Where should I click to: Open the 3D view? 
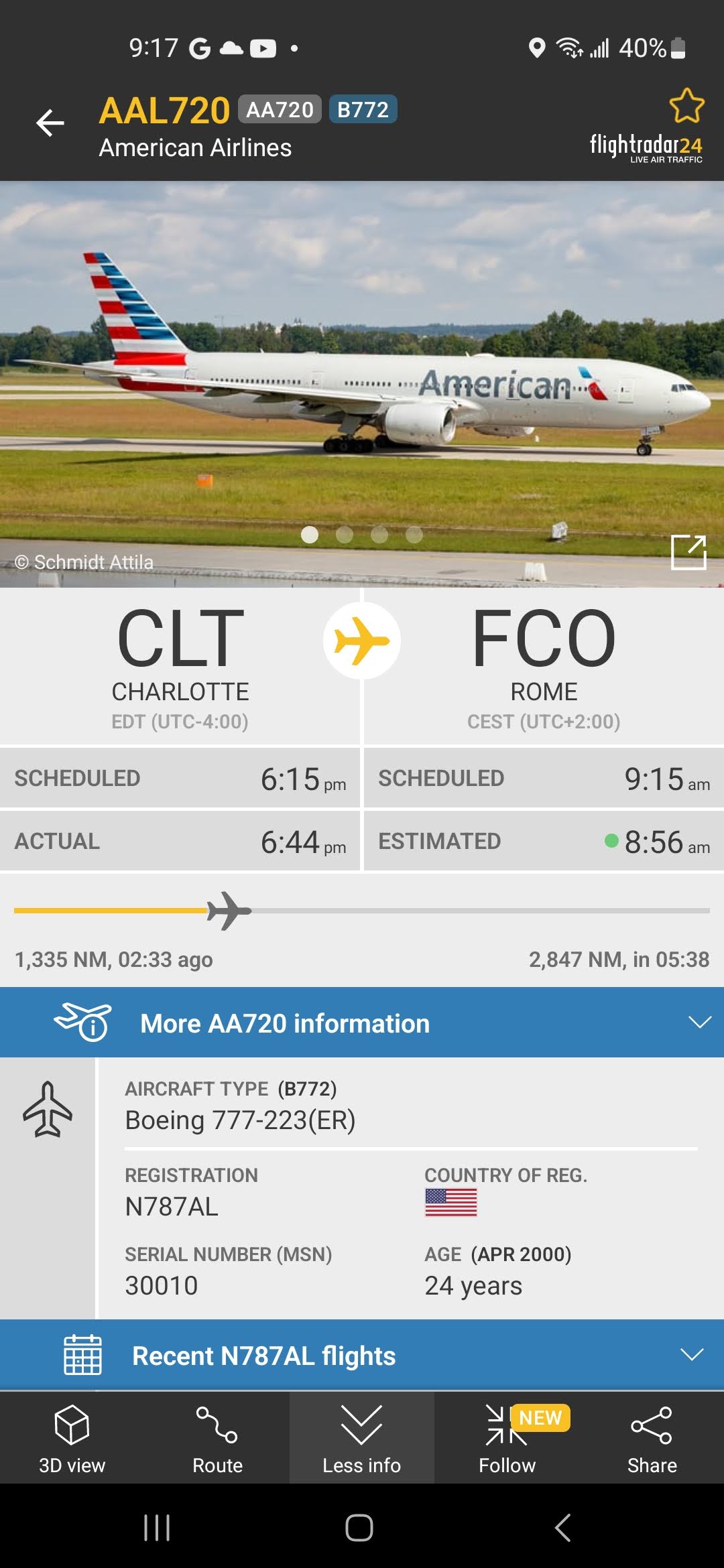tap(72, 1437)
